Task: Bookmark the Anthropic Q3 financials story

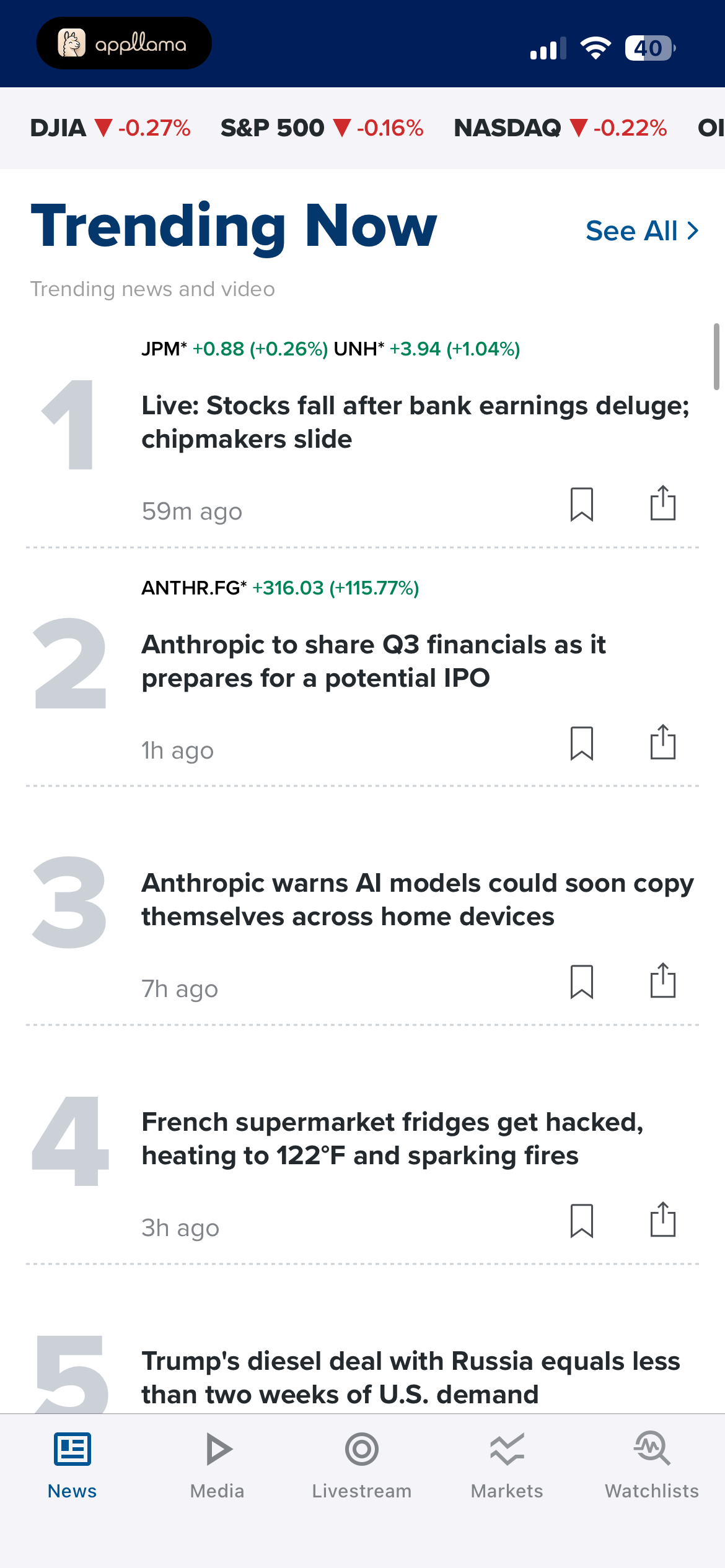Action: point(582,743)
